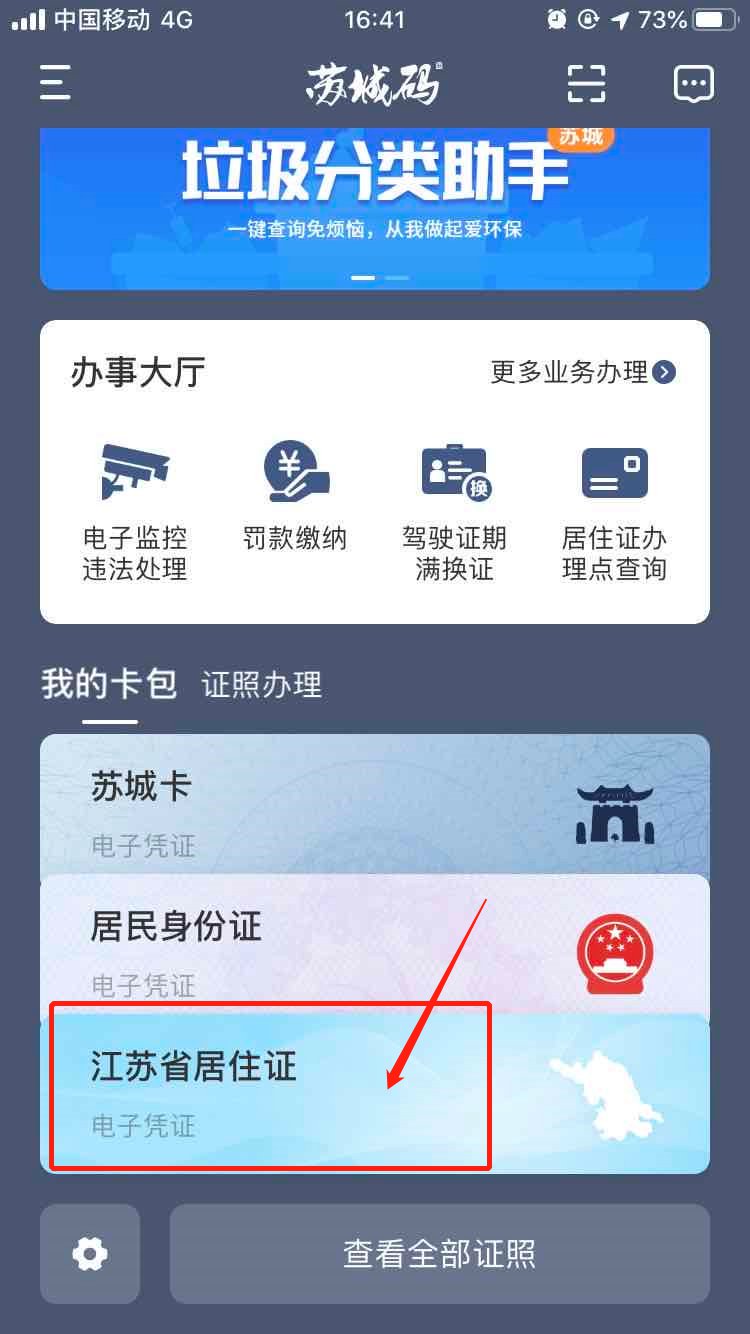
Task: Tap 更多业务办理 link
Action: click(x=582, y=373)
